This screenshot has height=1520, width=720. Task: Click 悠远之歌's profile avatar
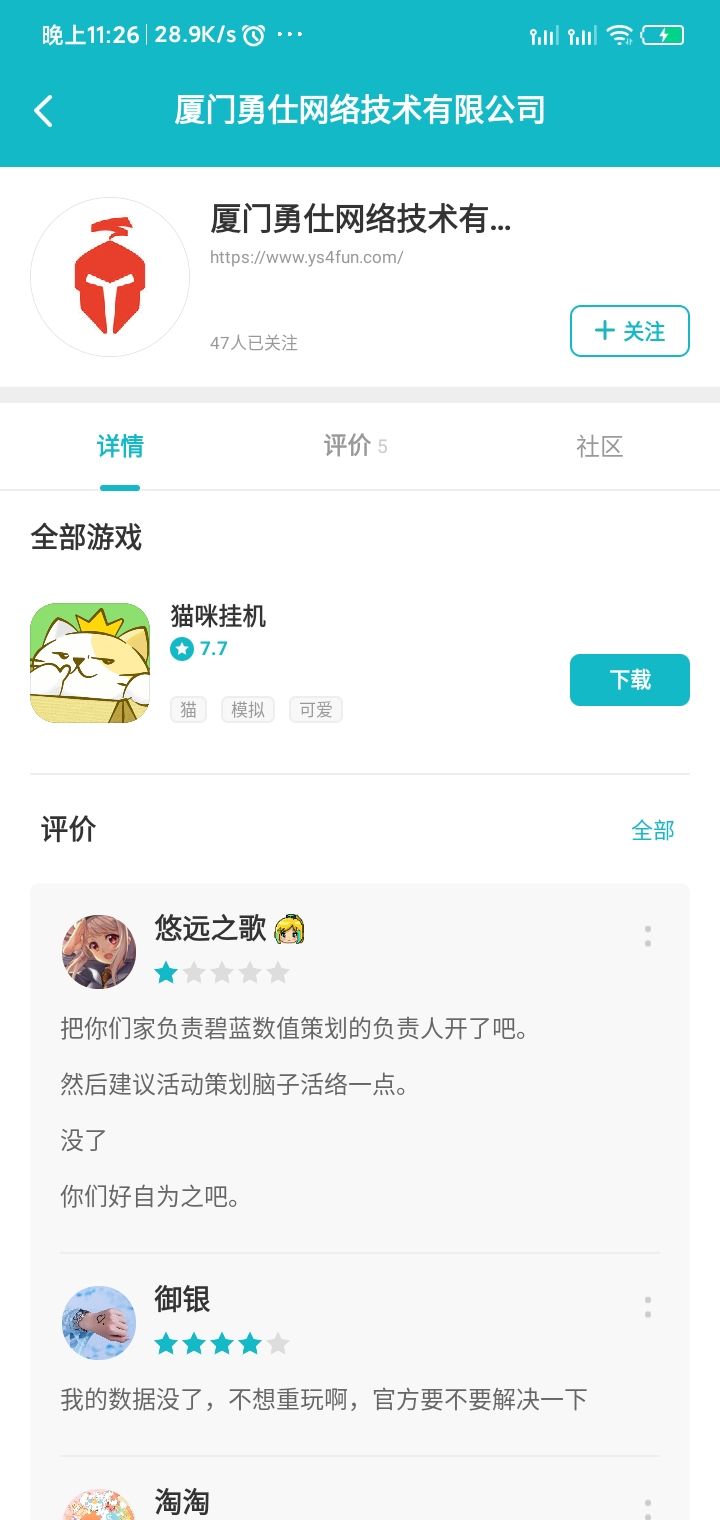coord(99,951)
